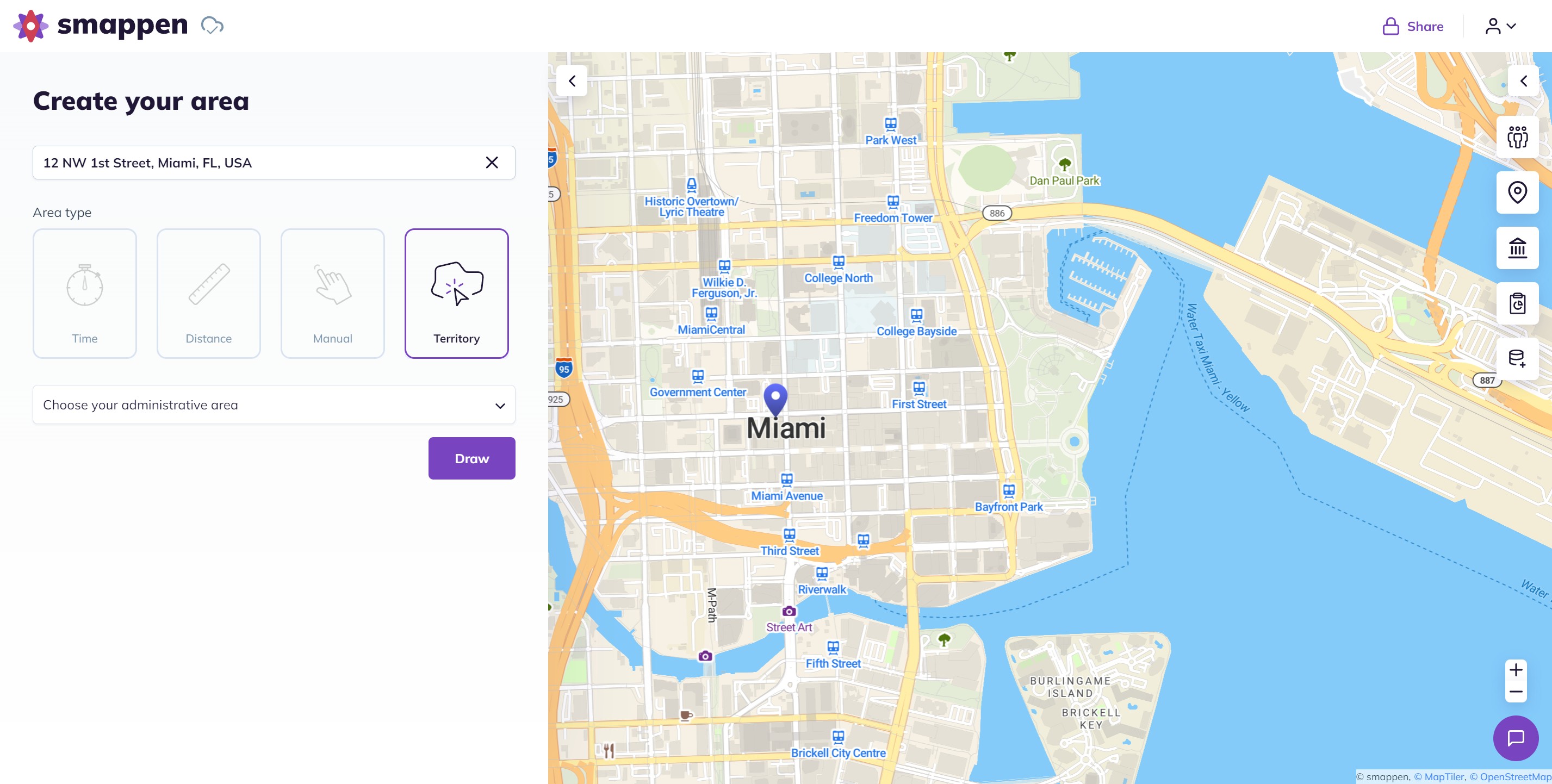Screen dimensions: 1552x784
Task: Select the Distance area type
Action: (208, 293)
